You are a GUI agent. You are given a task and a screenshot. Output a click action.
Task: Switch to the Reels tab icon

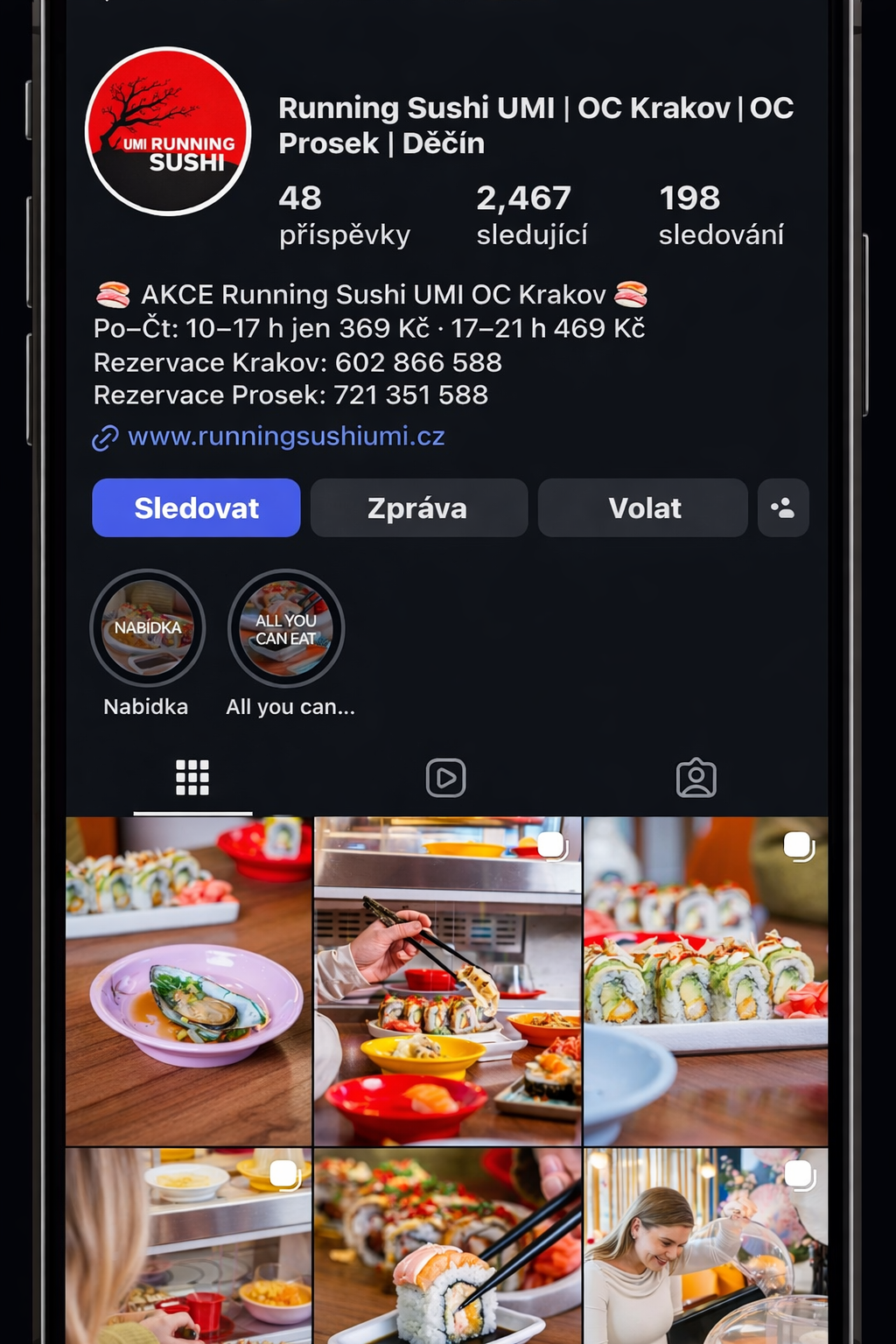(x=446, y=776)
